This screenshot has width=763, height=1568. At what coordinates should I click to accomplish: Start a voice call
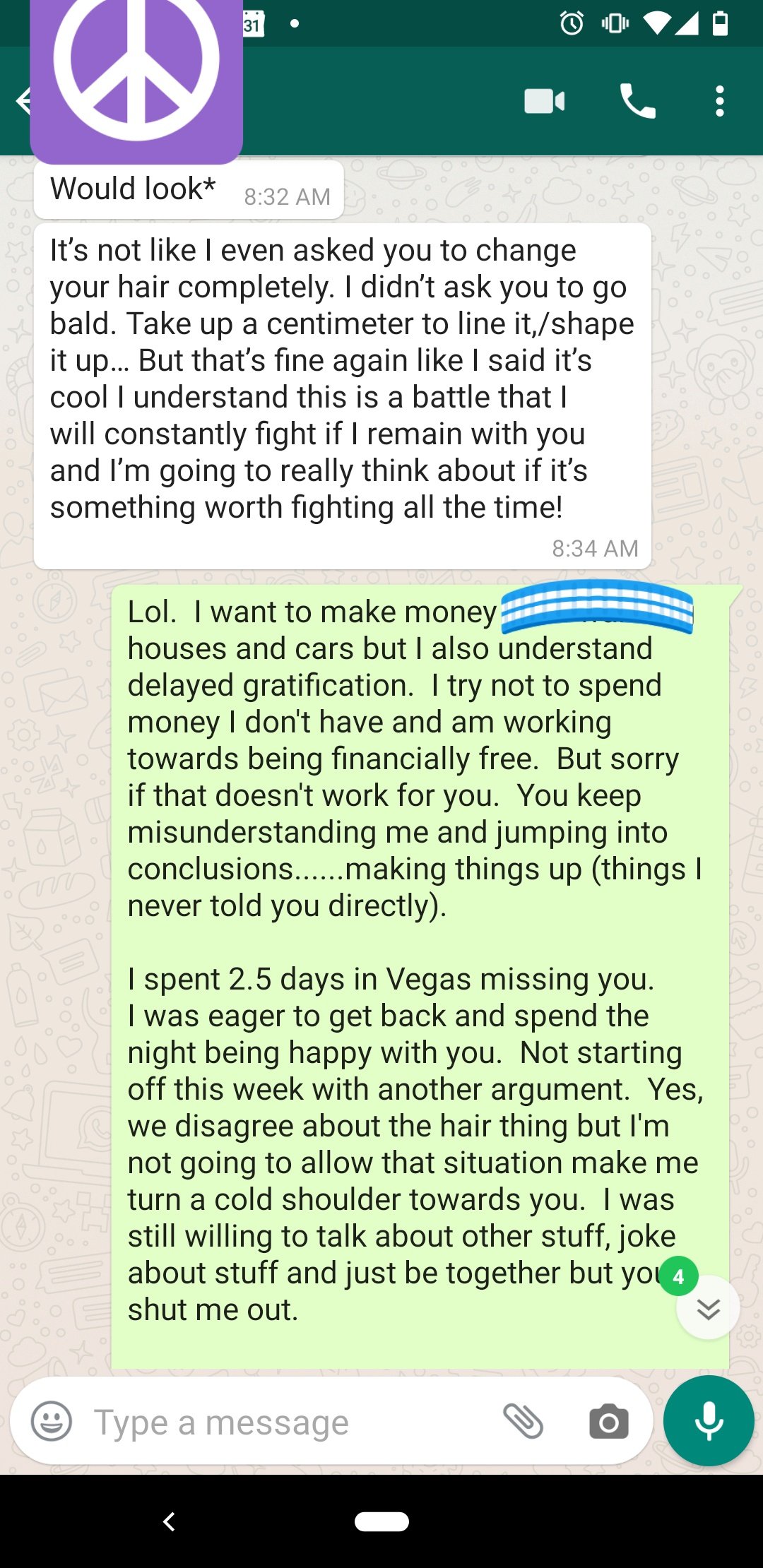[637, 102]
